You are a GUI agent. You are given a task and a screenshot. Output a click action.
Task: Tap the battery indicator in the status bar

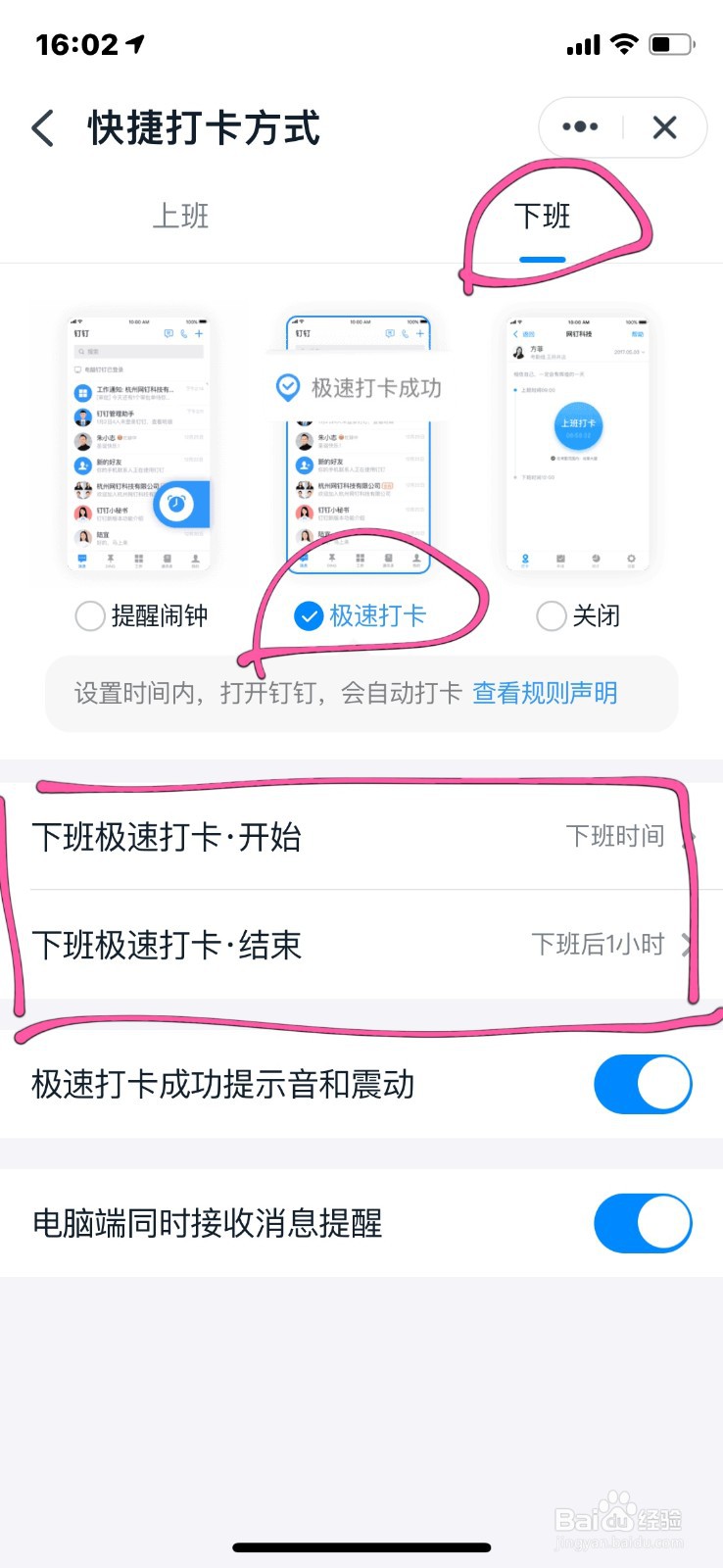pyautogui.click(x=673, y=43)
